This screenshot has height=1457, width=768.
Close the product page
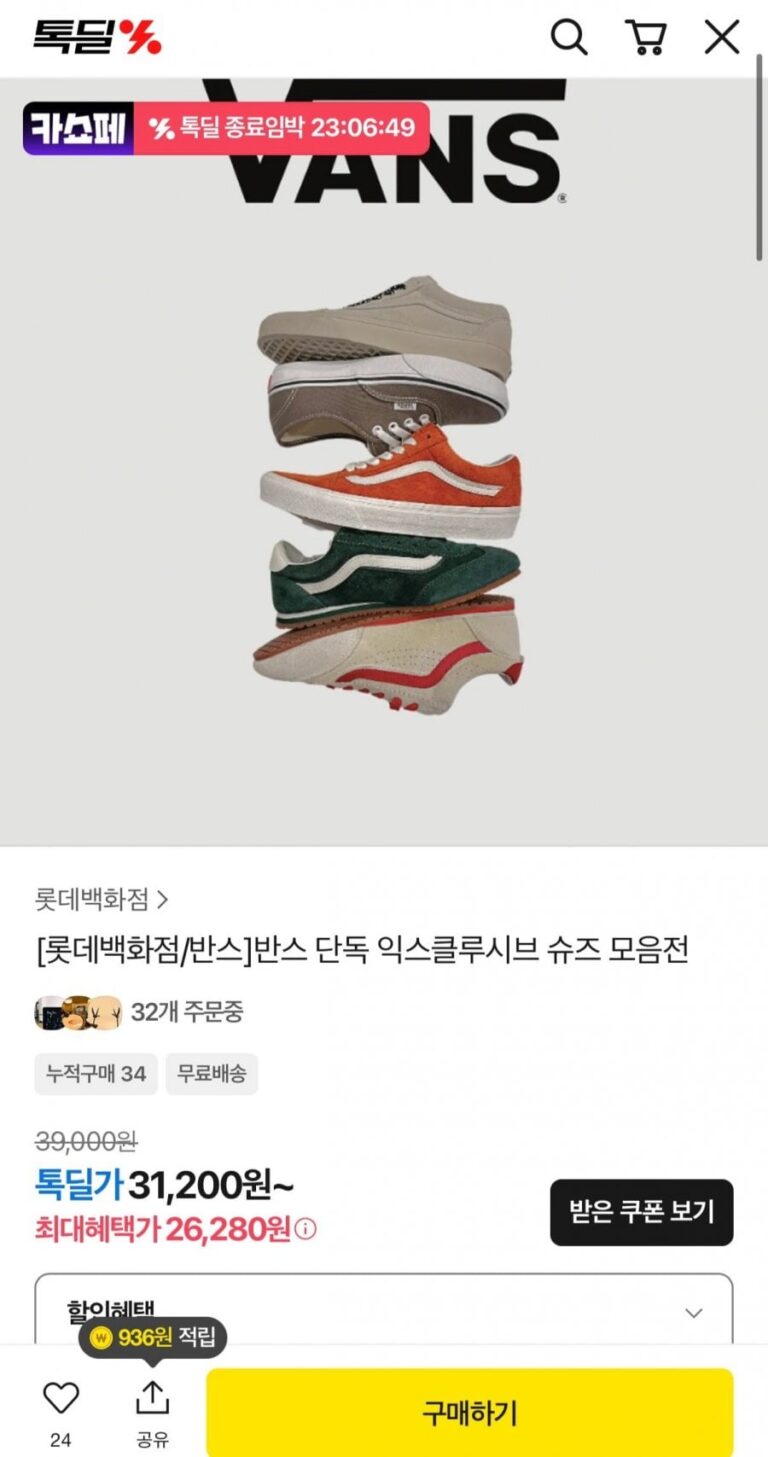(722, 38)
